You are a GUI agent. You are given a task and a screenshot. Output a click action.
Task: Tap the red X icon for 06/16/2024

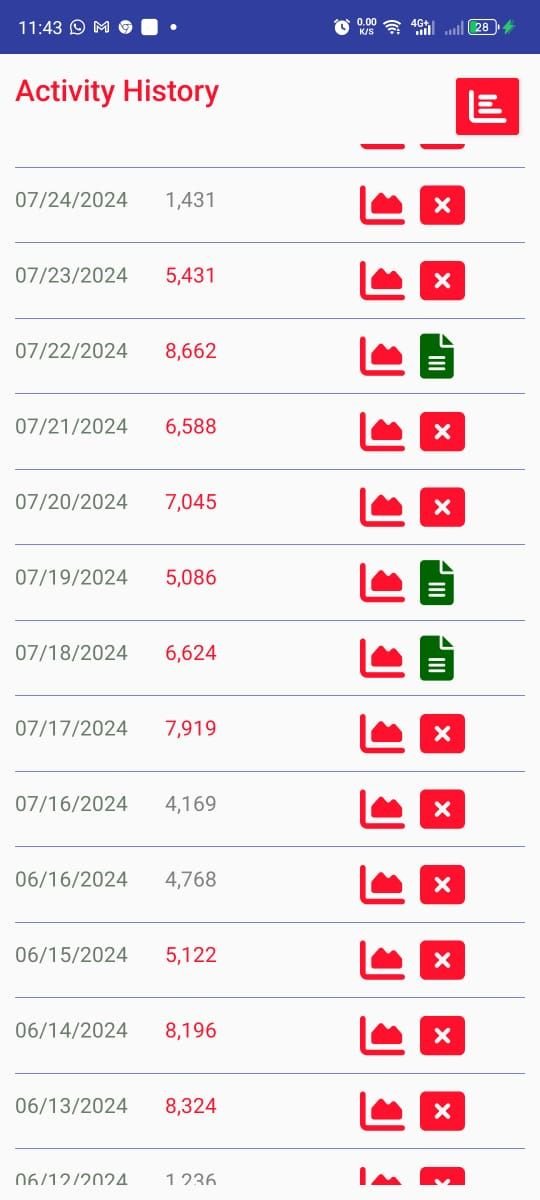pos(443,884)
